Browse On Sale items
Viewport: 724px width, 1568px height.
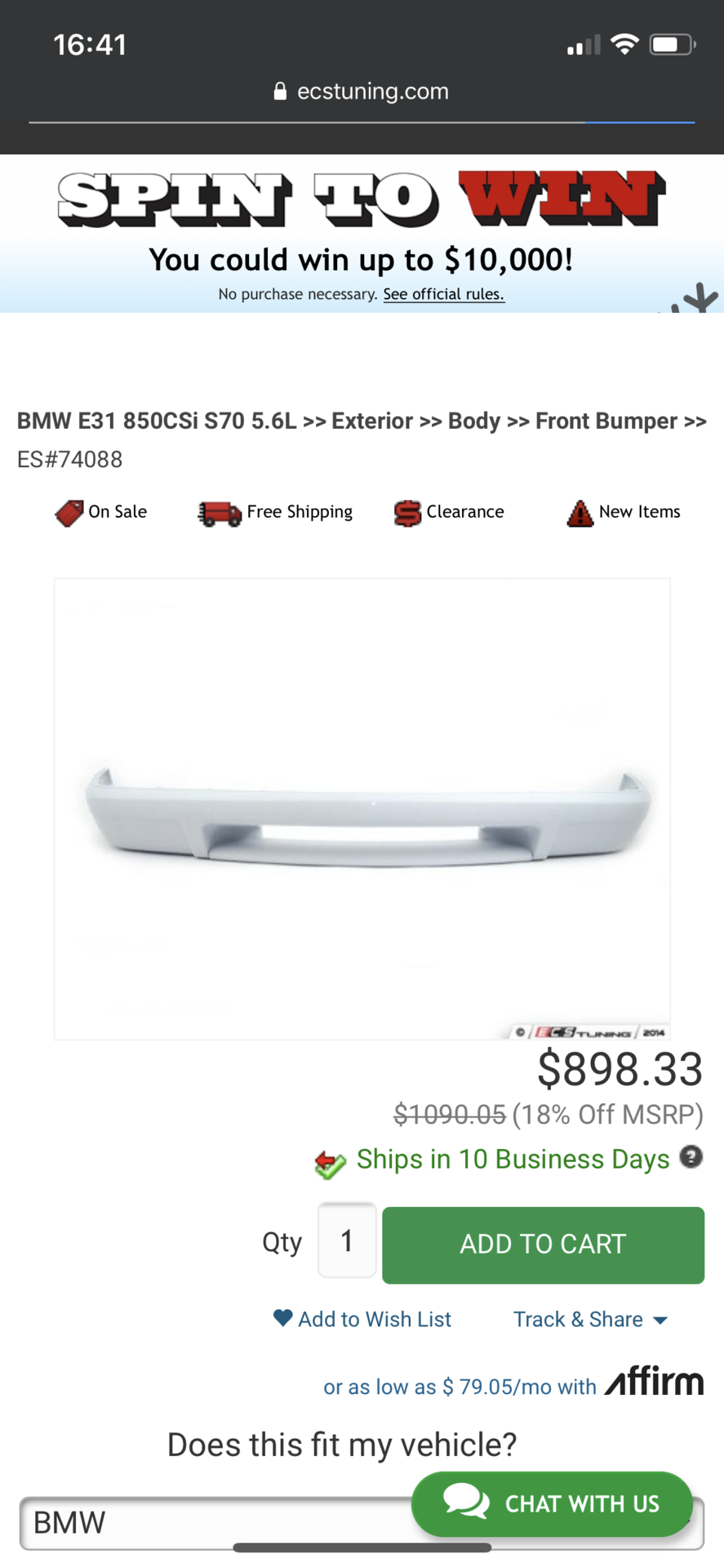click(101, 513)
